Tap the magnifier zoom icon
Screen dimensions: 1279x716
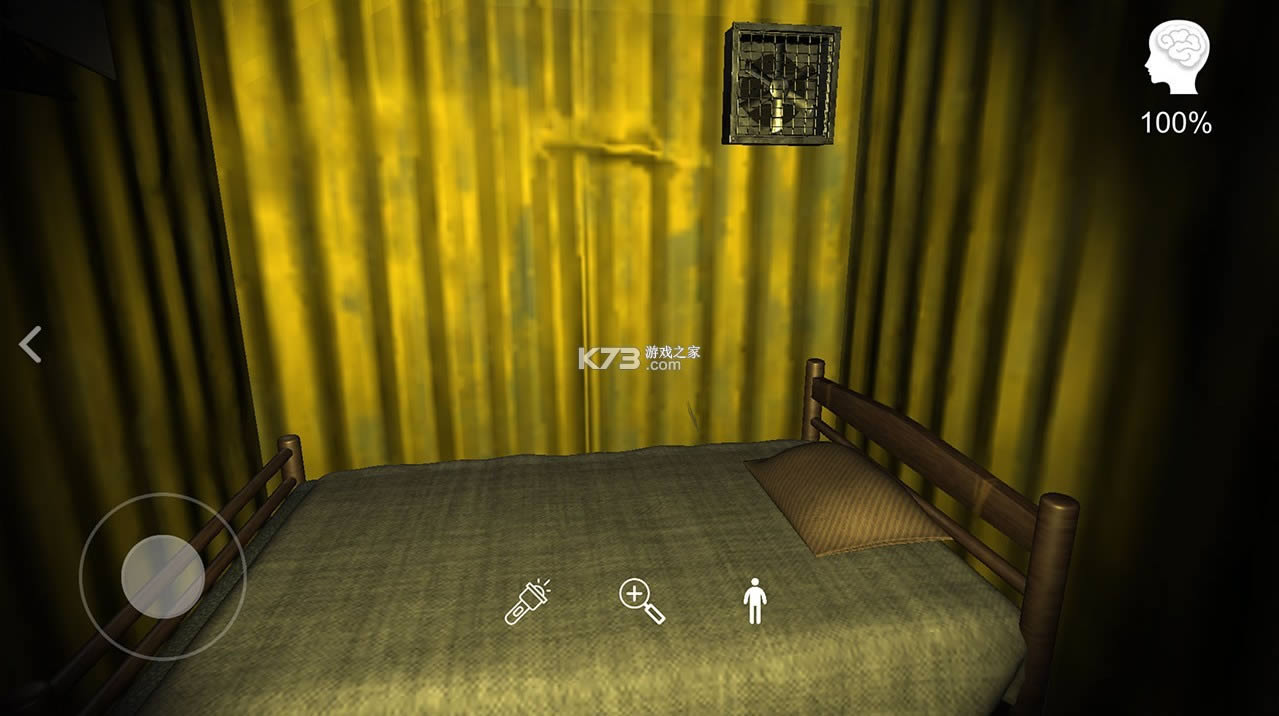pyautogui.click(x=641, y=602)
